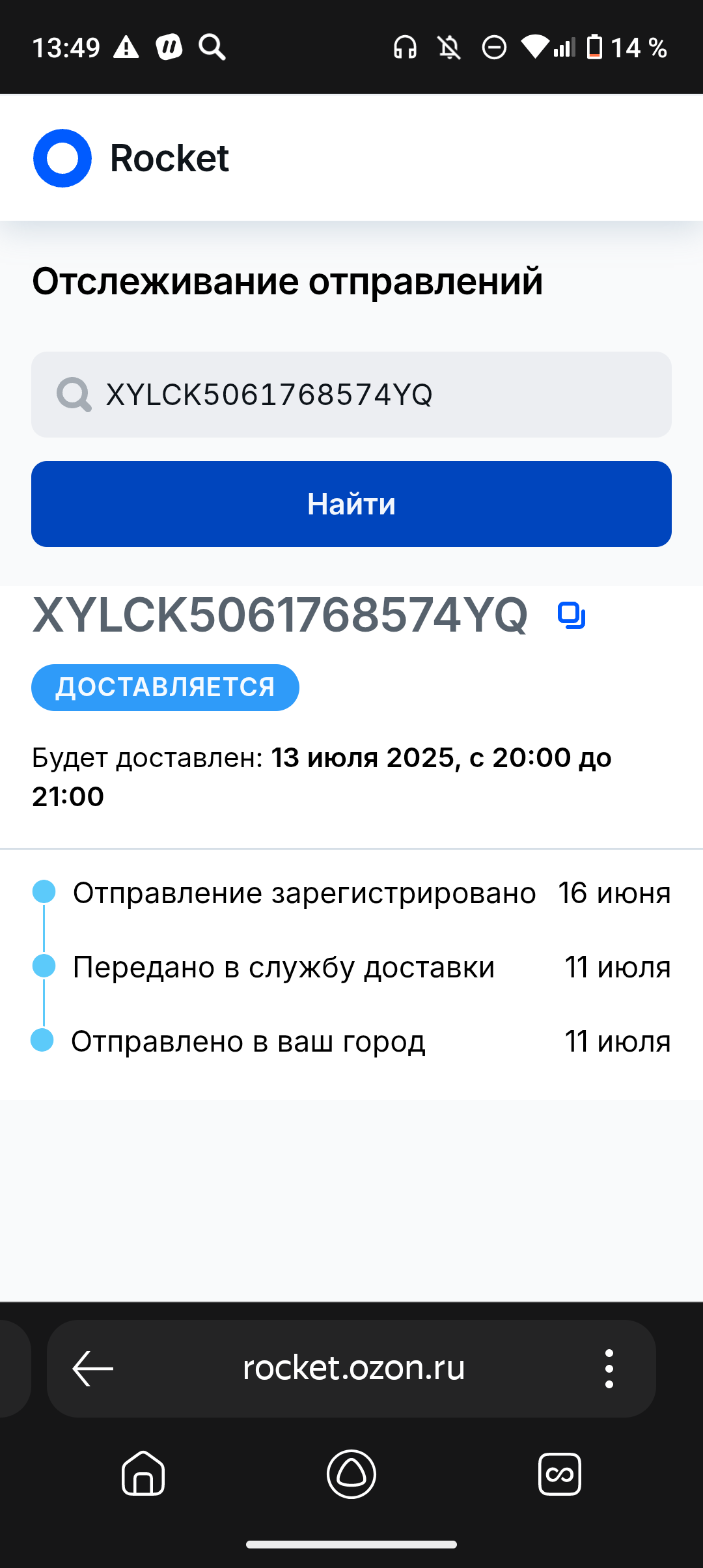Open the browser three-dot menu
This screenshot has width=703, height=1568.
[x=609, y=1368]
